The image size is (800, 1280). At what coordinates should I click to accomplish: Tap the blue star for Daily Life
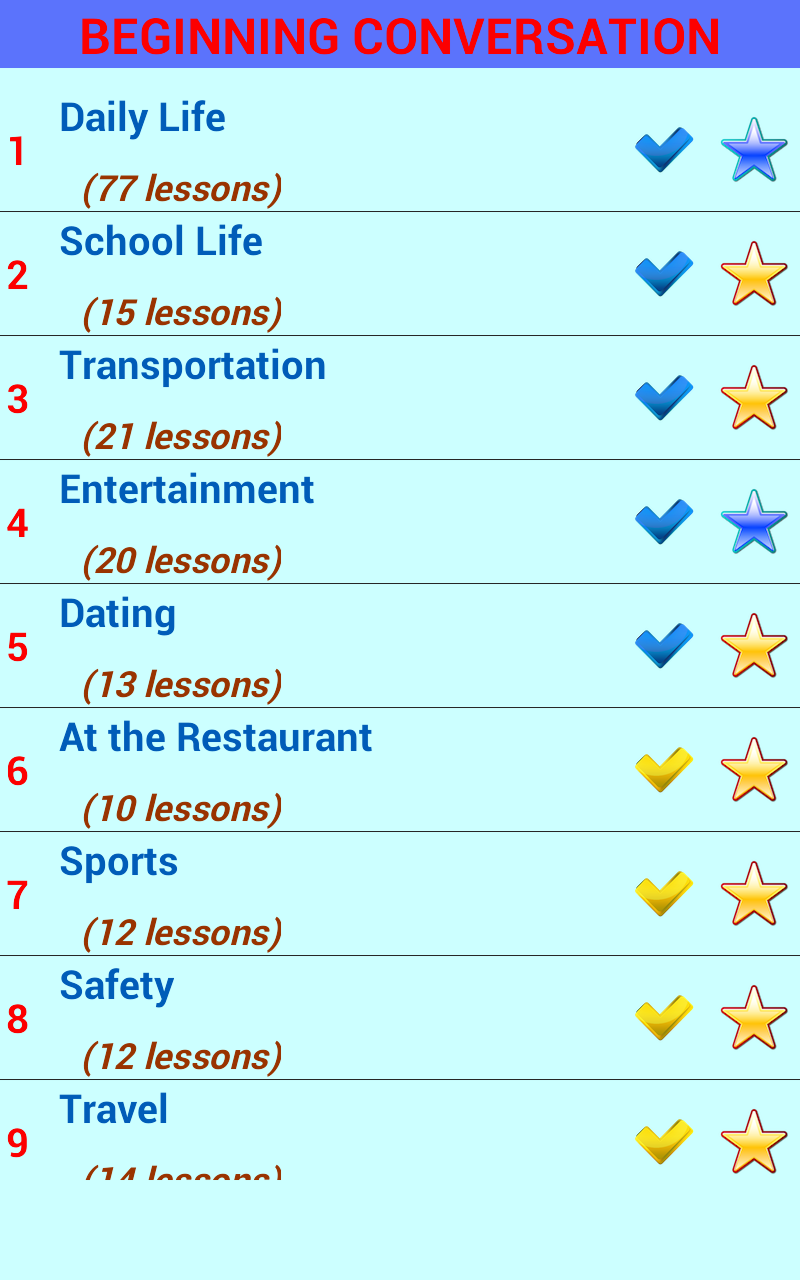tap(754, 150)
